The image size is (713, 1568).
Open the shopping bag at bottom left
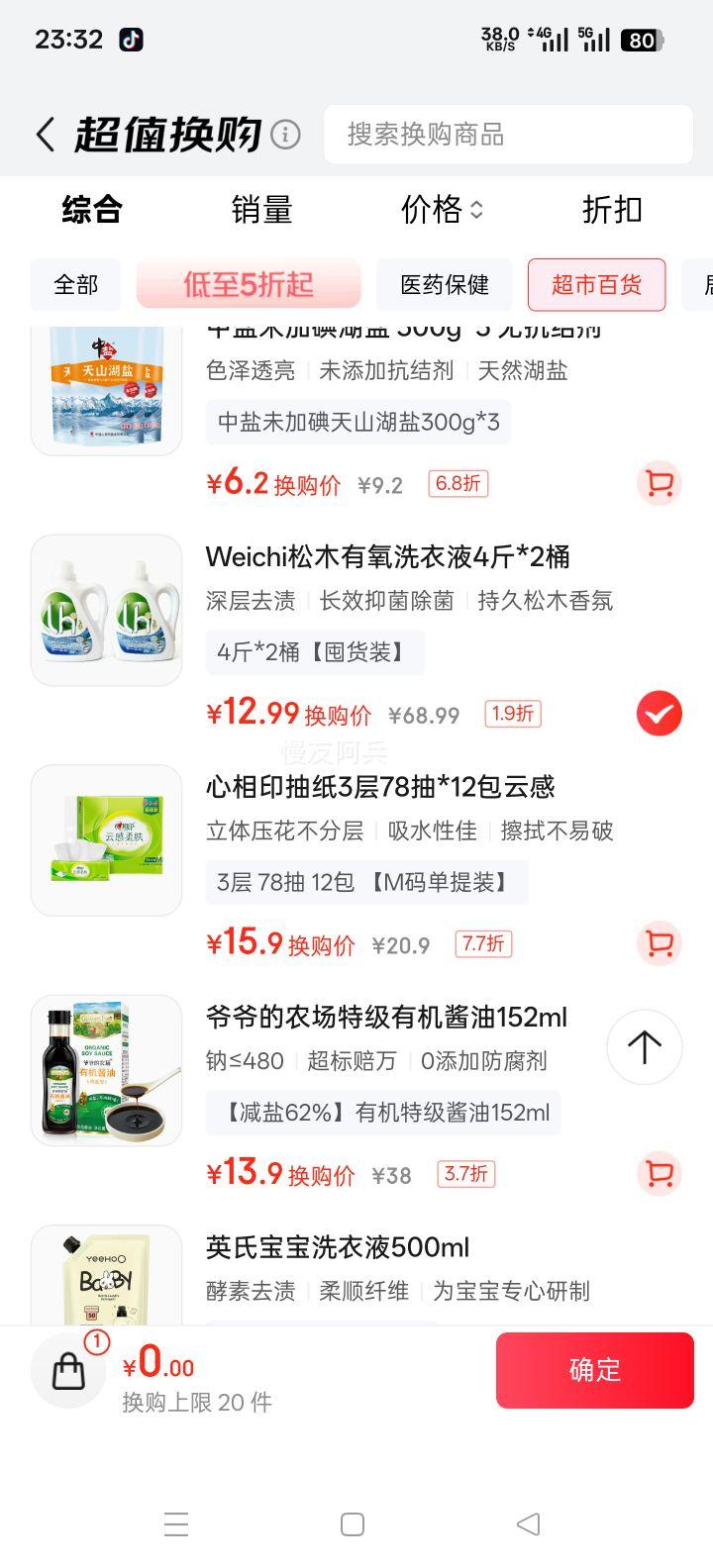[x=67, y=1370]
